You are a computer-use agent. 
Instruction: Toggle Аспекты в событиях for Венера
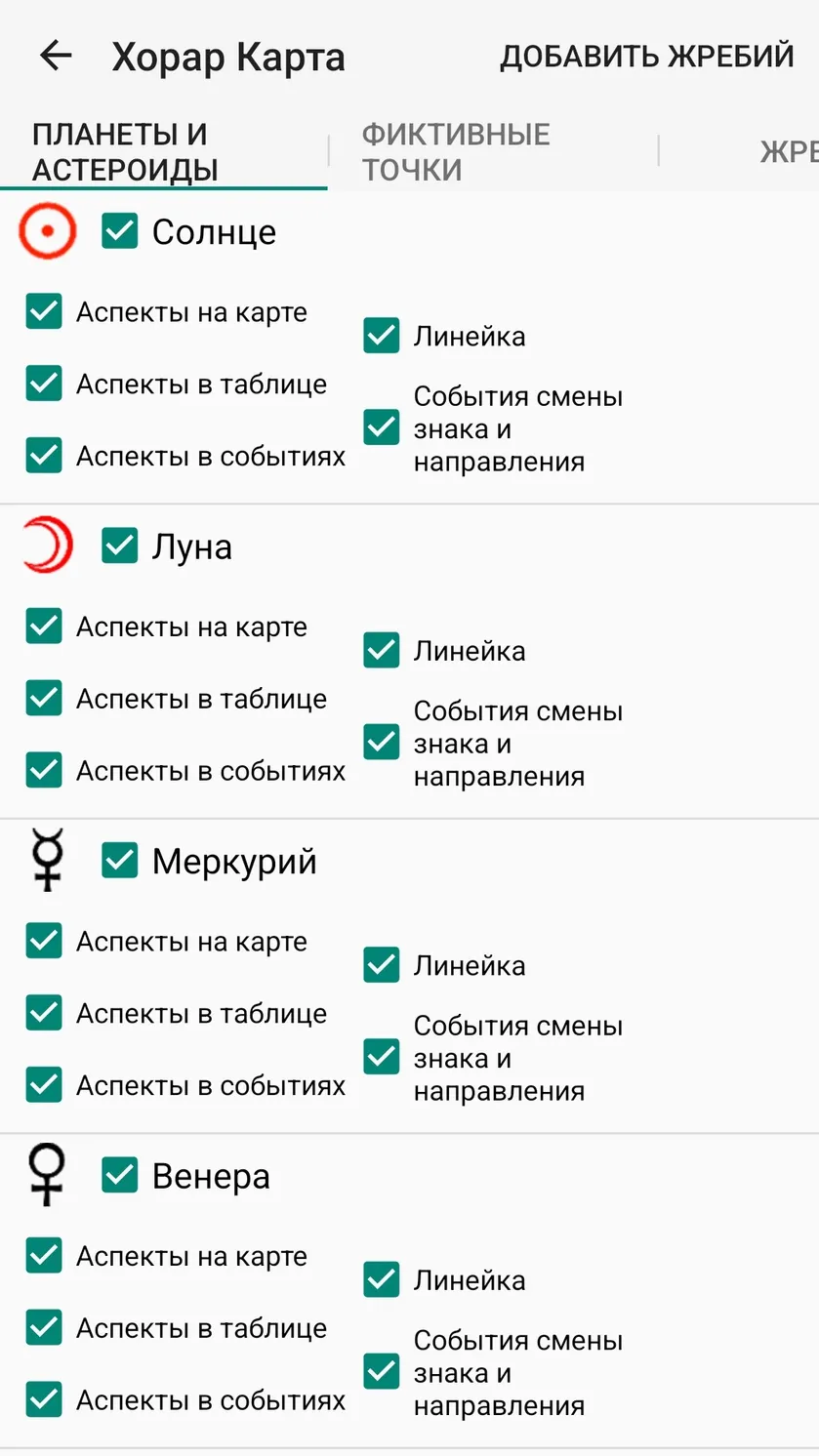(44, 1399)
